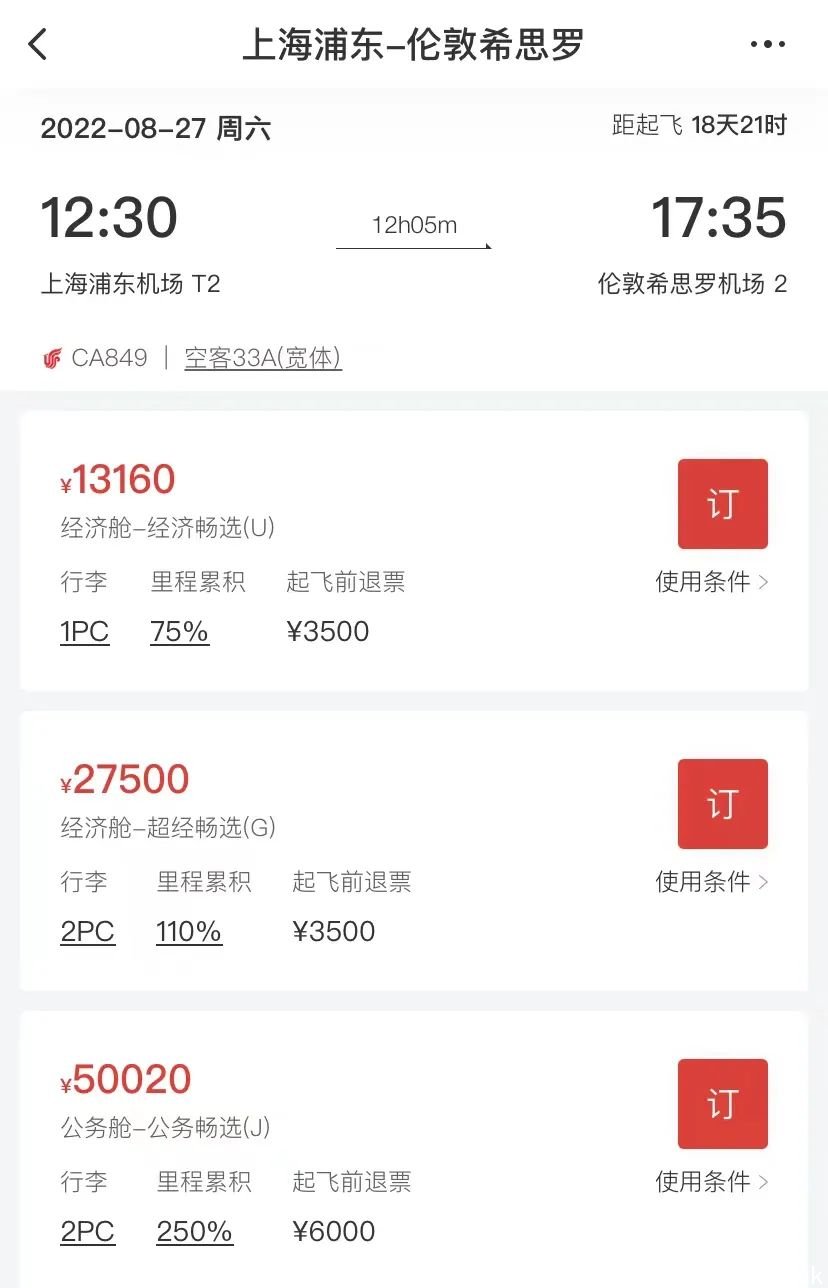Open the three-dot overflow menu
The height and width of the screenshot is (1288, 828).
tap(767, 45)
